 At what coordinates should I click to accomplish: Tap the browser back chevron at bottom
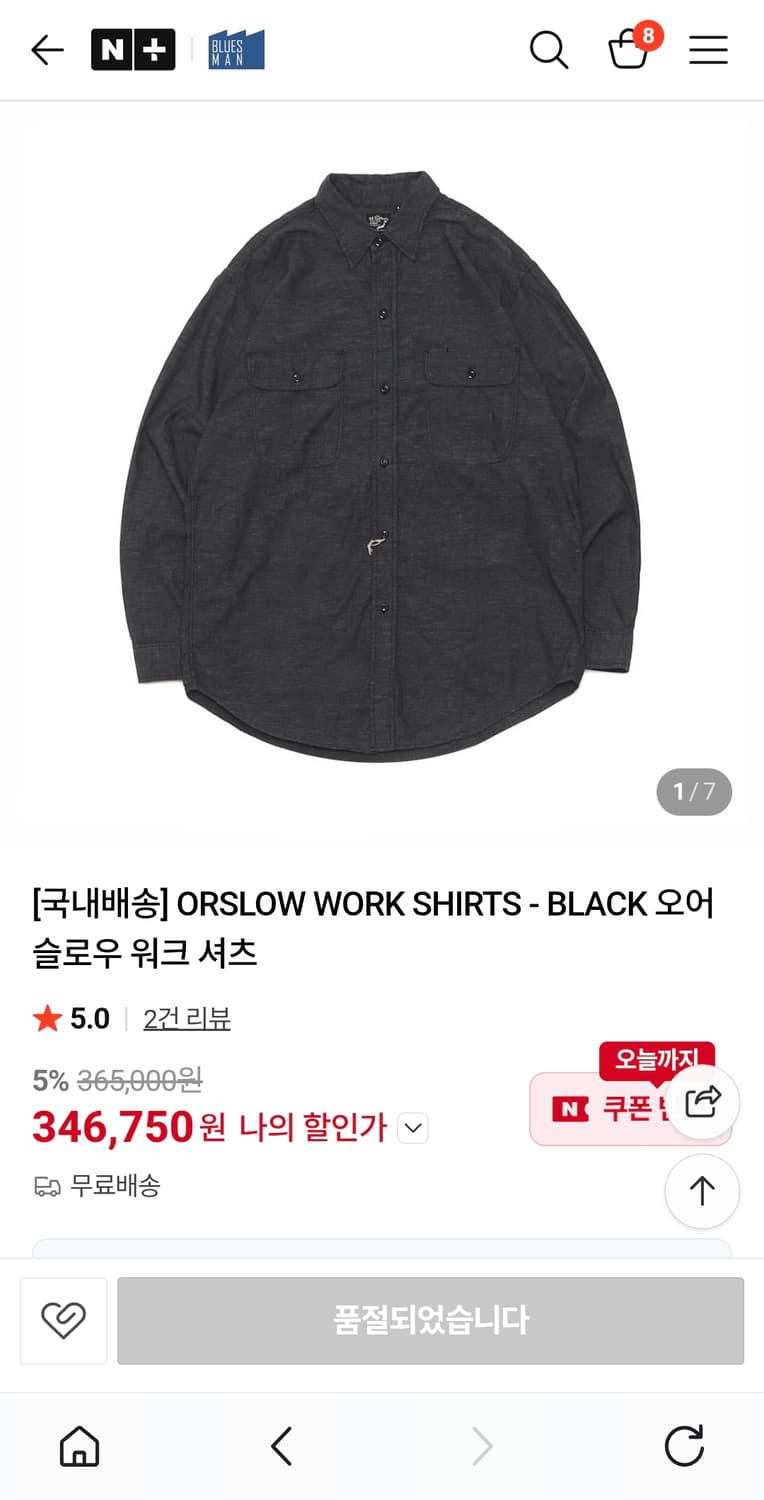[281, 1446]
